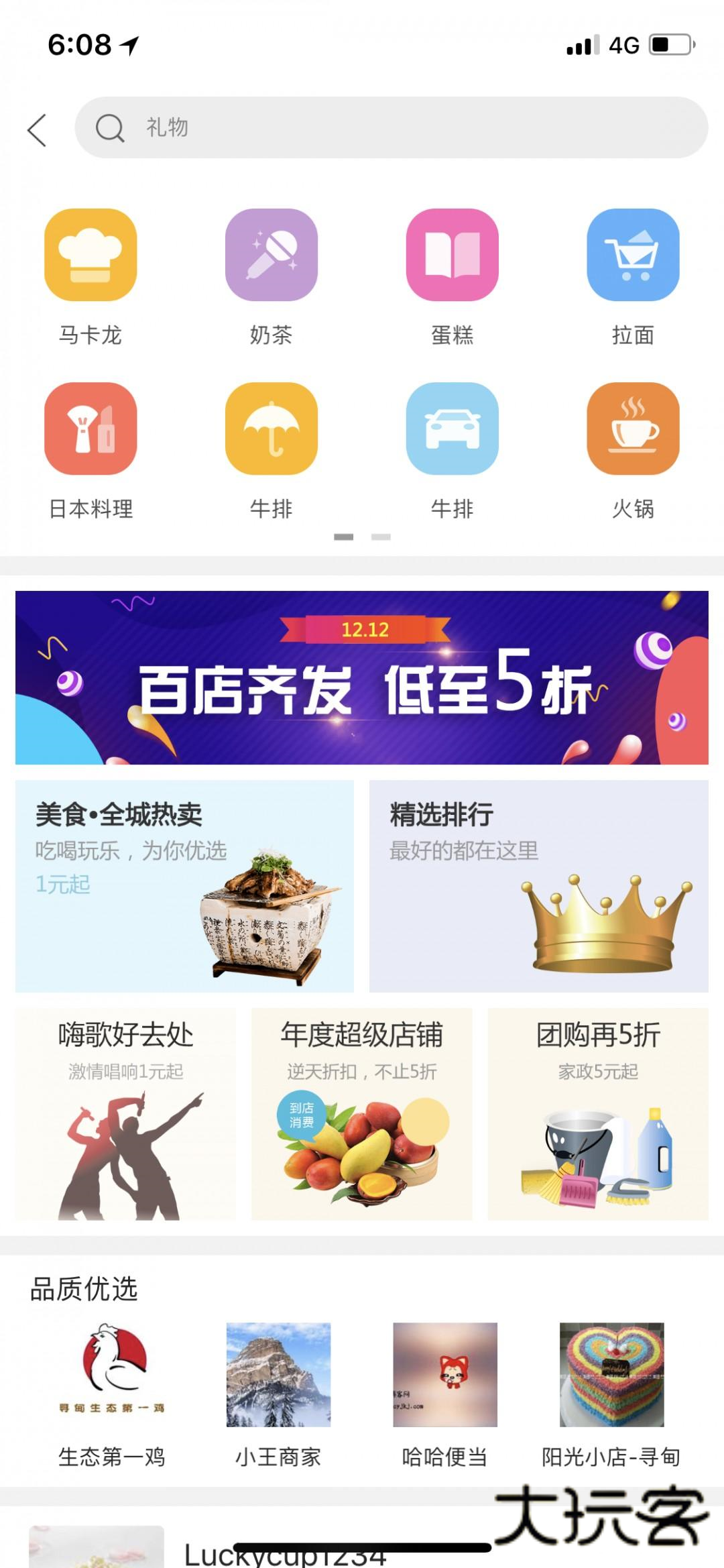Viewport: 724px width, 1568px height.
Task: View the 嗨歌好去处 karaoke card
Action: pyautogui.click(x=127, y=1113)
